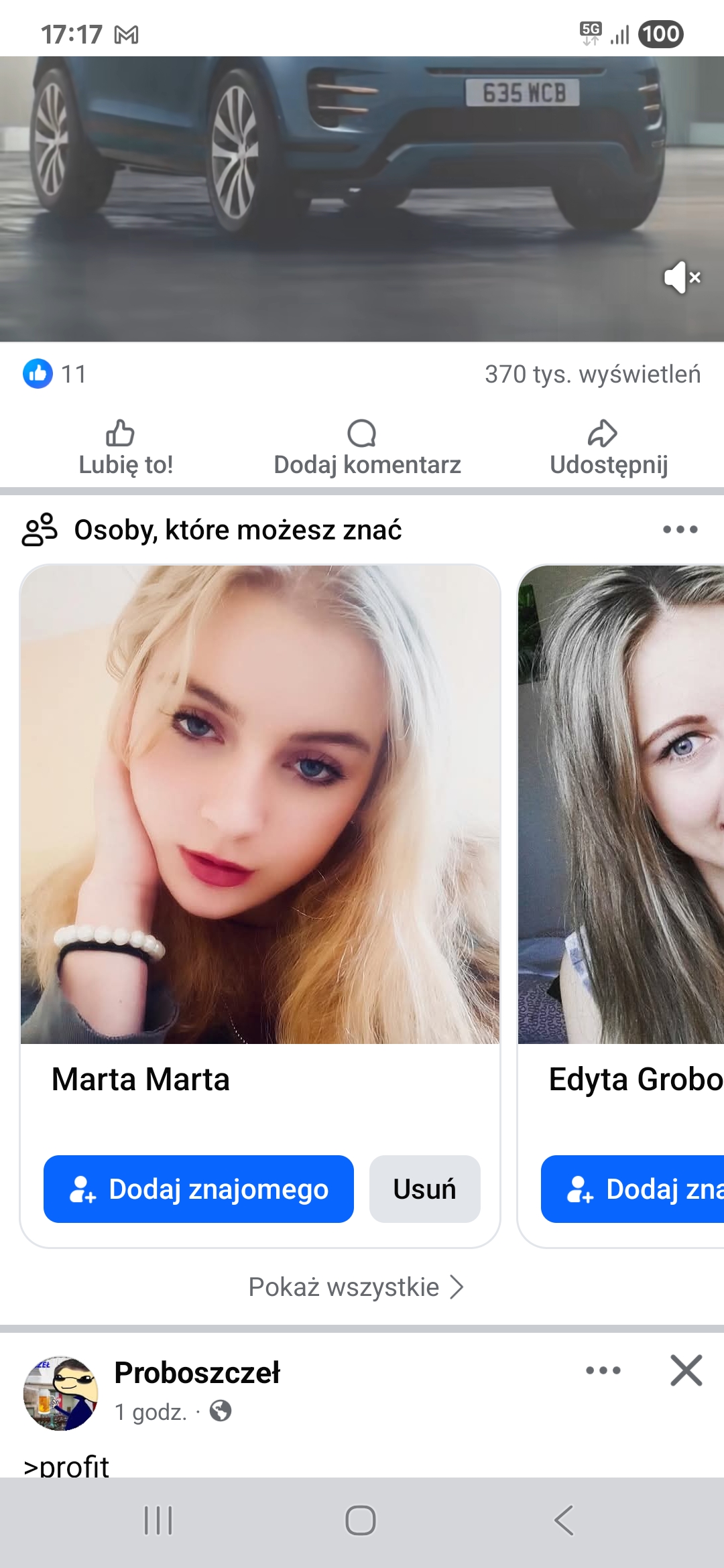Dismiss the Proboszczeł post

click(x=686, y=1370)
